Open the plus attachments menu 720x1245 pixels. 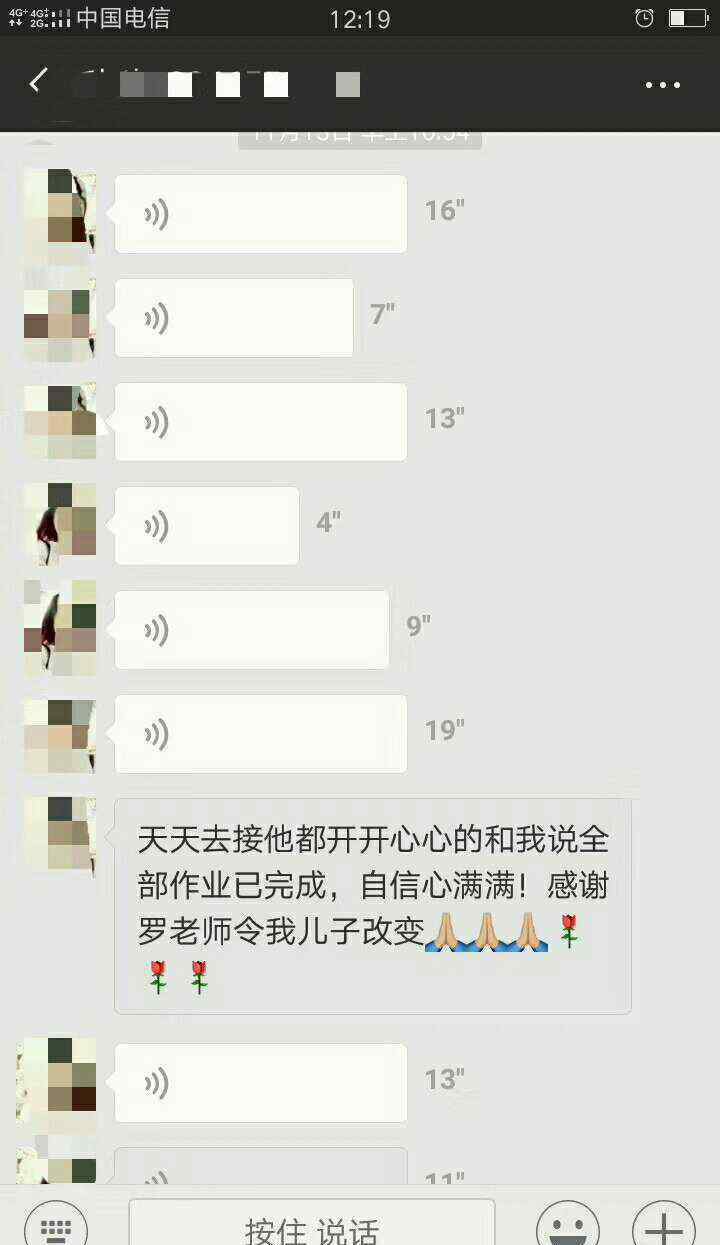[664, 1225]
